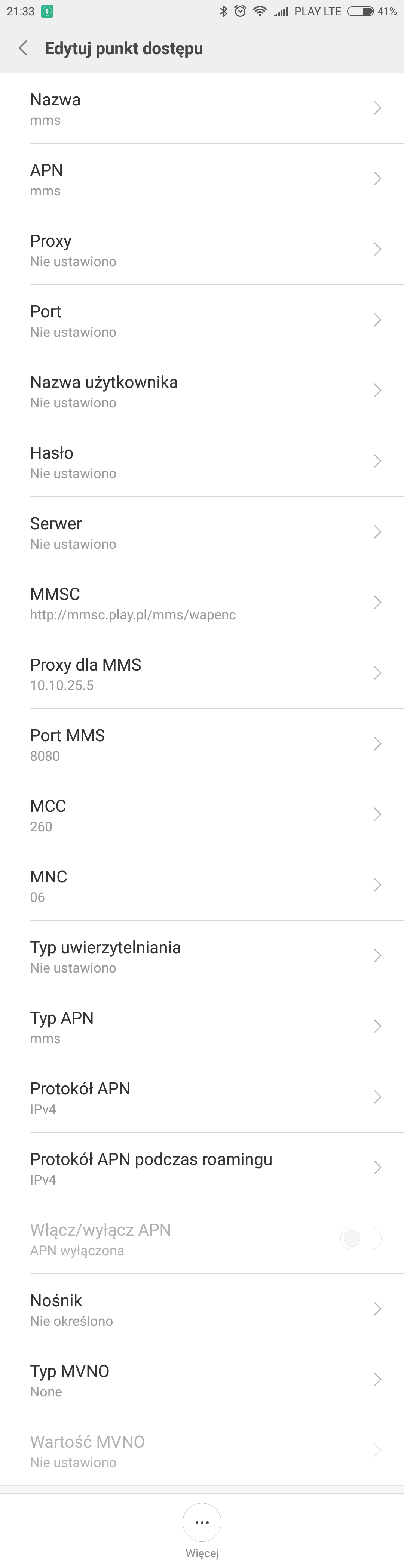
Task: Edit Nazwa użytkownika
Action: pyautogui.click(x=201, y=391)
